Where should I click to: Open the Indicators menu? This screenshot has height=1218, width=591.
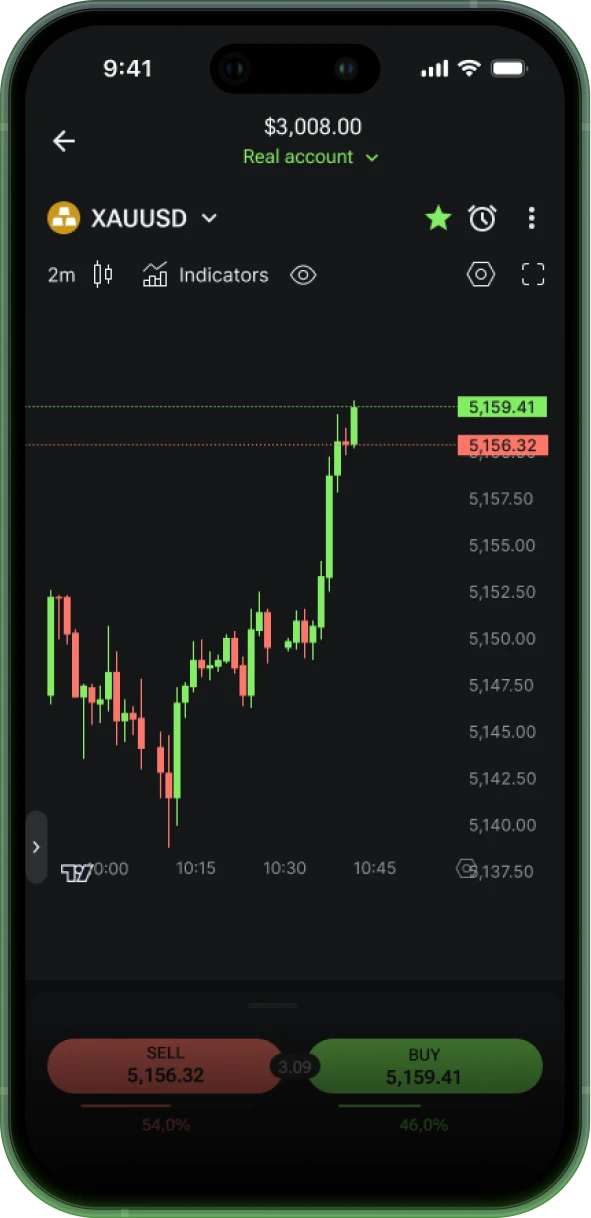(205, 275)
